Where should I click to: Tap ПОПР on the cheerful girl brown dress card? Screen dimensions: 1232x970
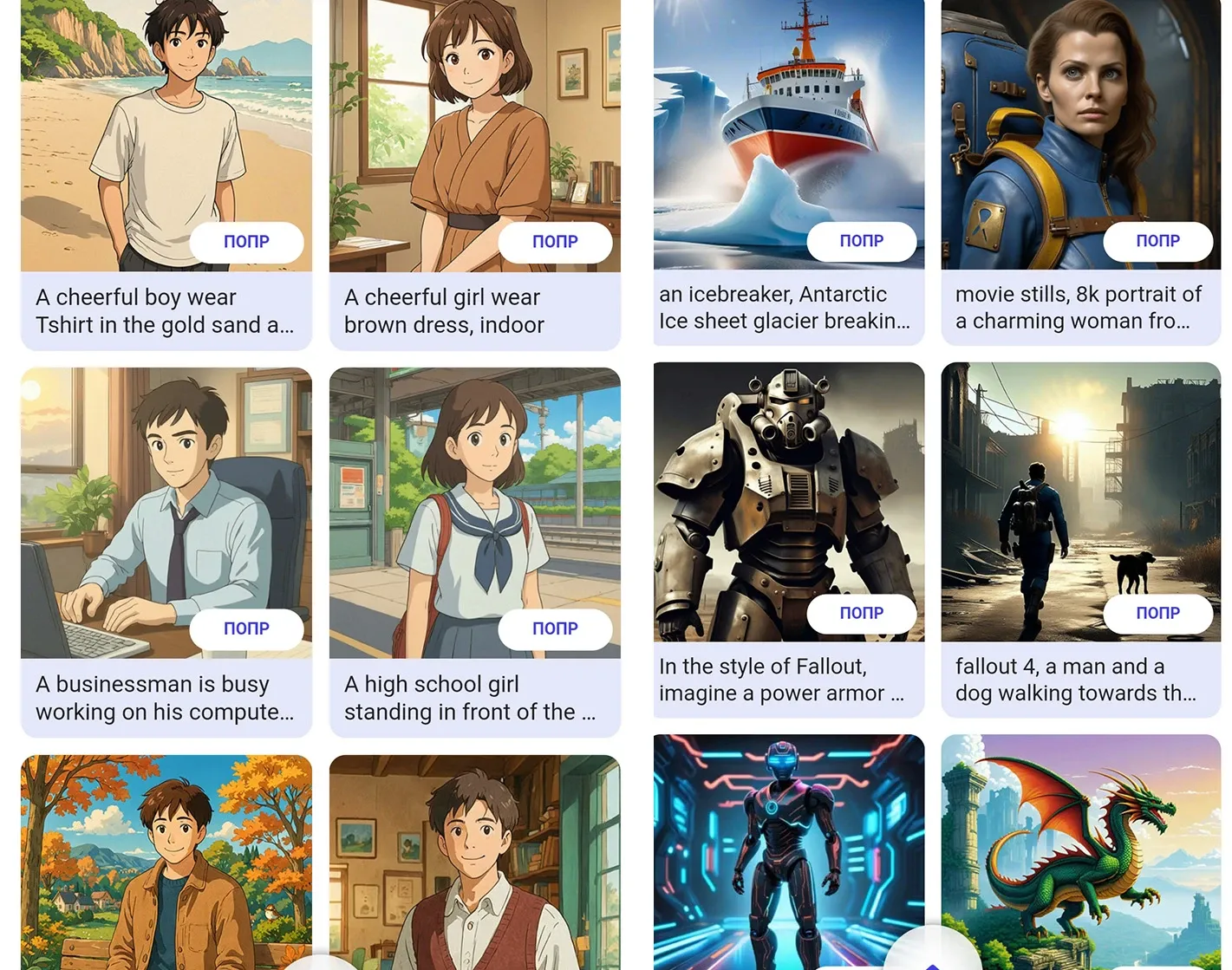[555, 242]
